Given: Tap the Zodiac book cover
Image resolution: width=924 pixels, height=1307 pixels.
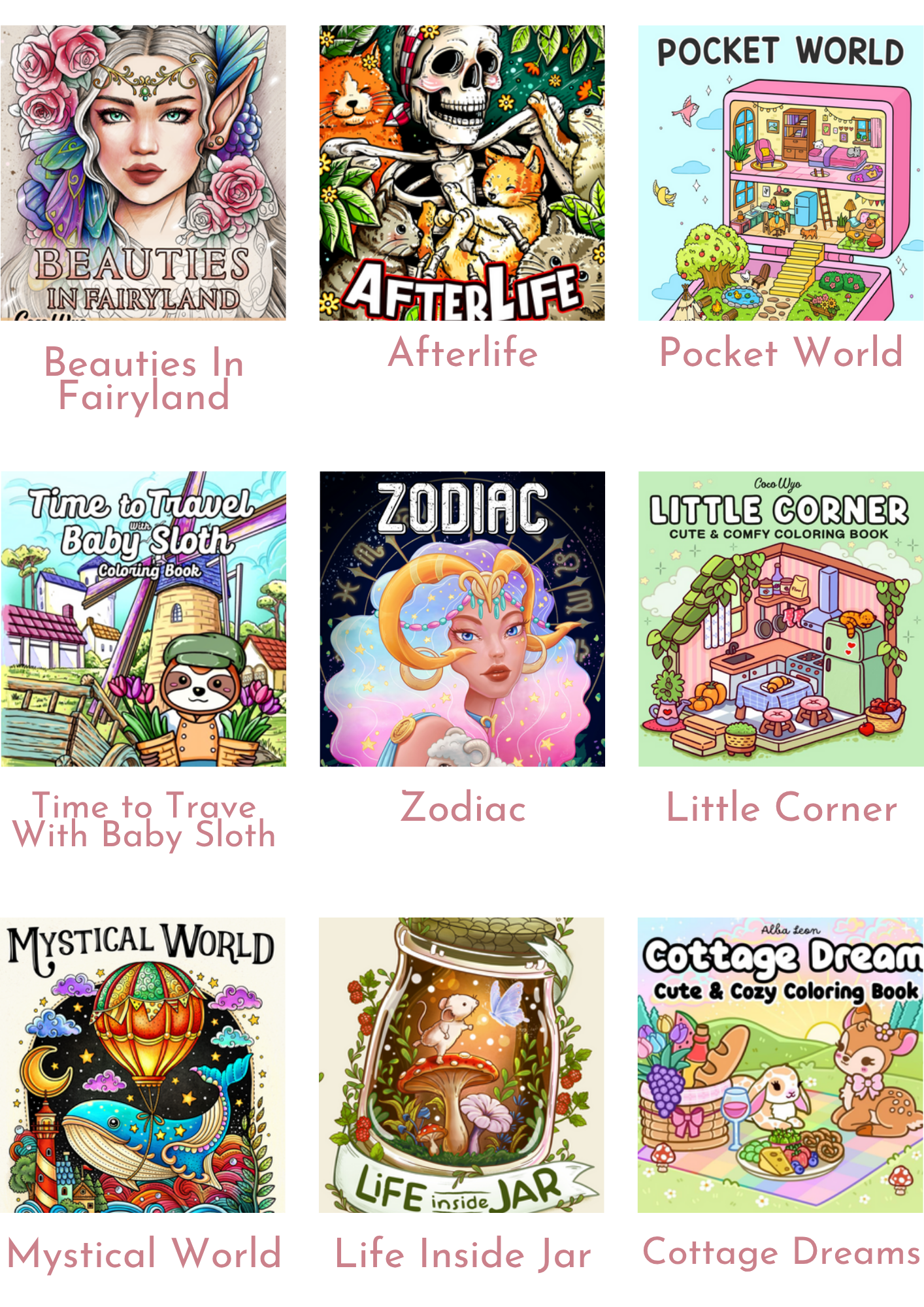Looking at the screenshot, I should (462, 619).
